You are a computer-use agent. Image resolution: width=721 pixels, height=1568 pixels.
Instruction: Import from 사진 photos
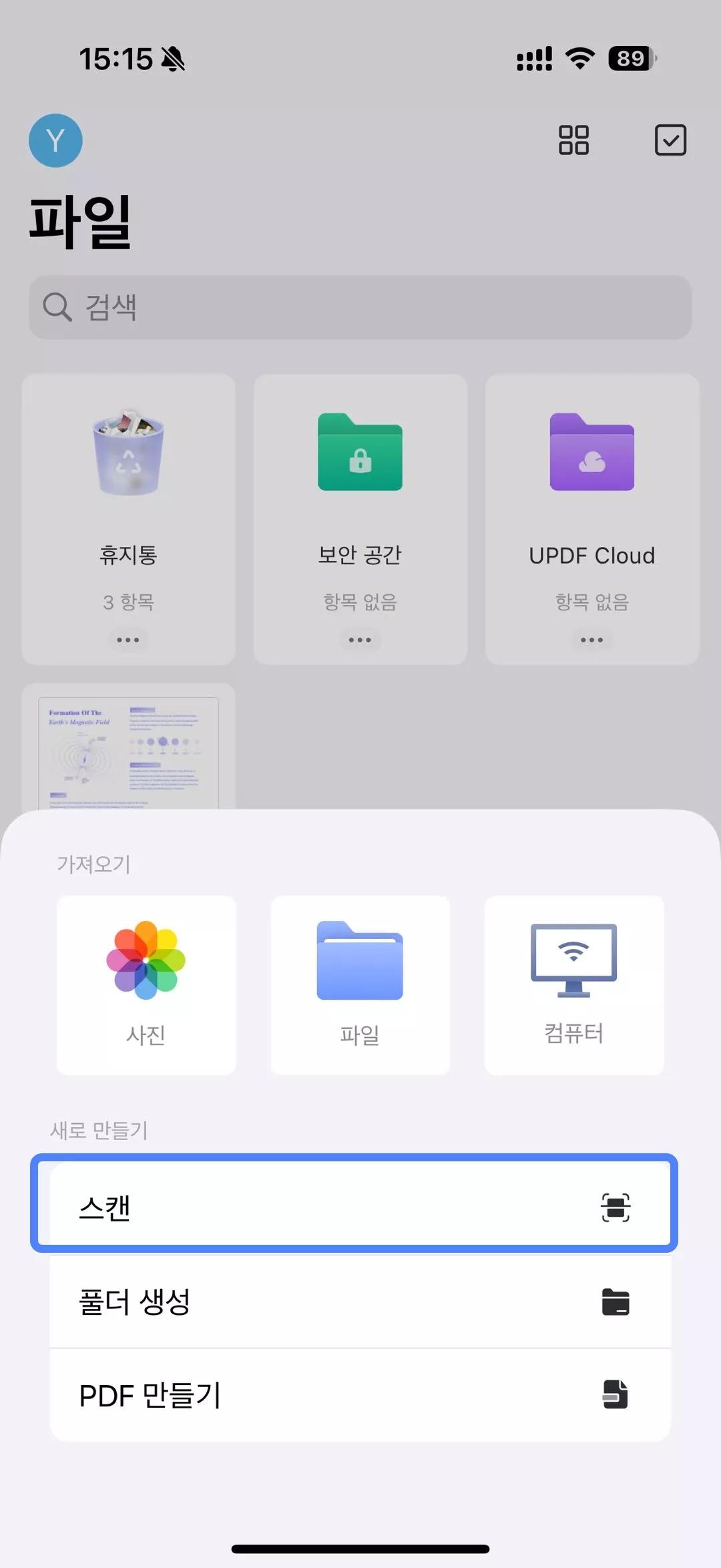(x=146, y=984)
